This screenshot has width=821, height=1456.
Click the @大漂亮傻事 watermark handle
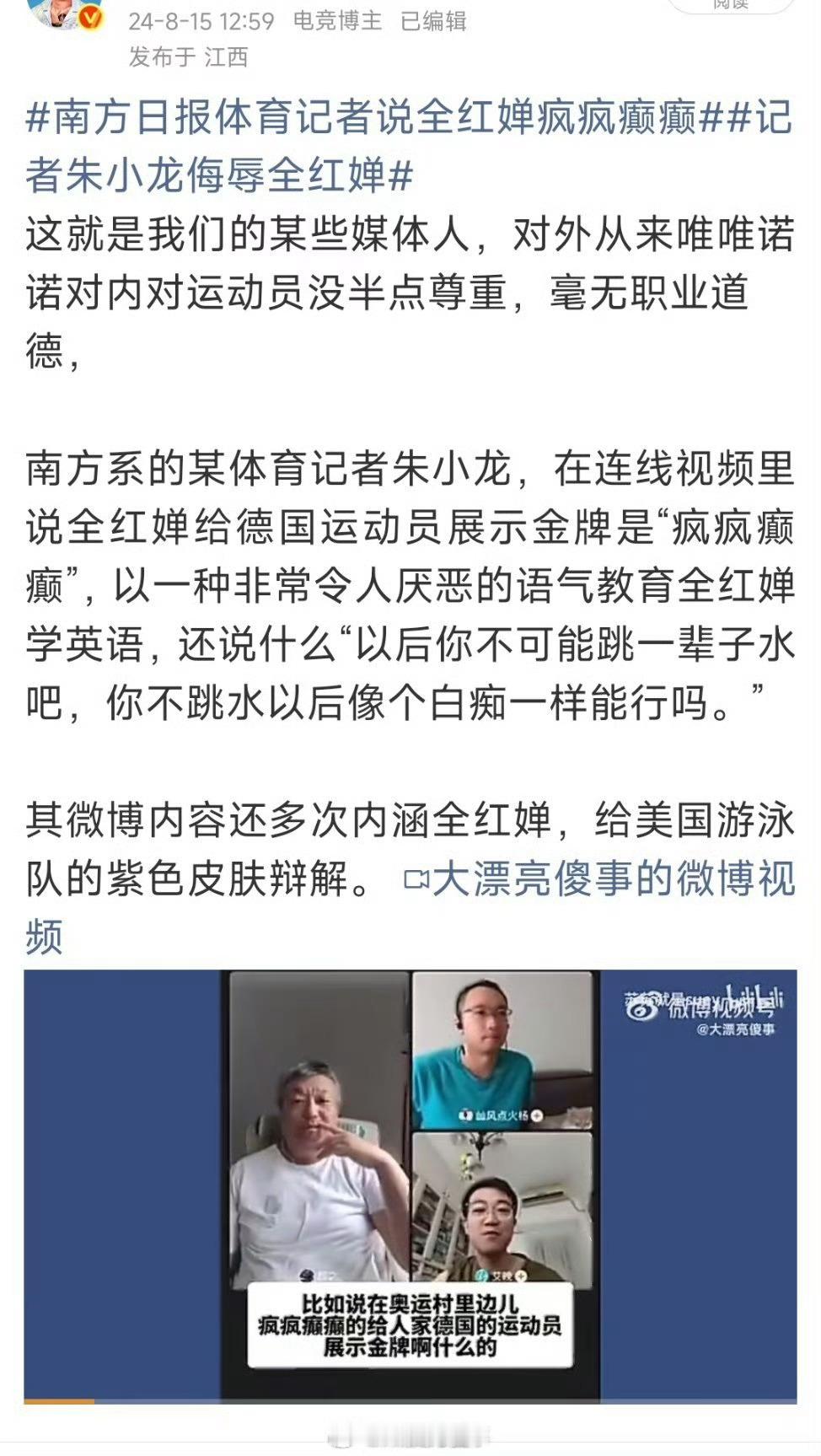pos(735,1030)
